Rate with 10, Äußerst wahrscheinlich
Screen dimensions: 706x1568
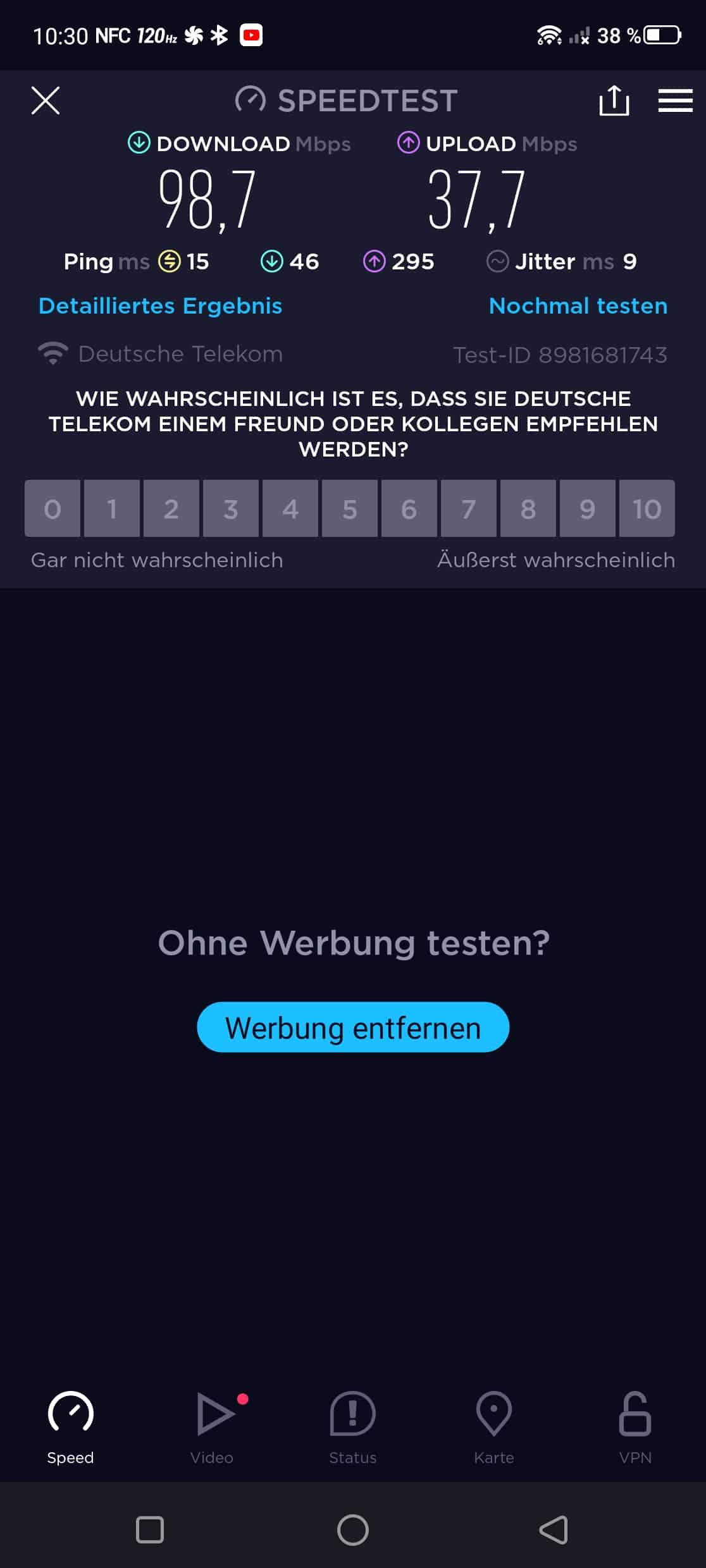point(647,508)
